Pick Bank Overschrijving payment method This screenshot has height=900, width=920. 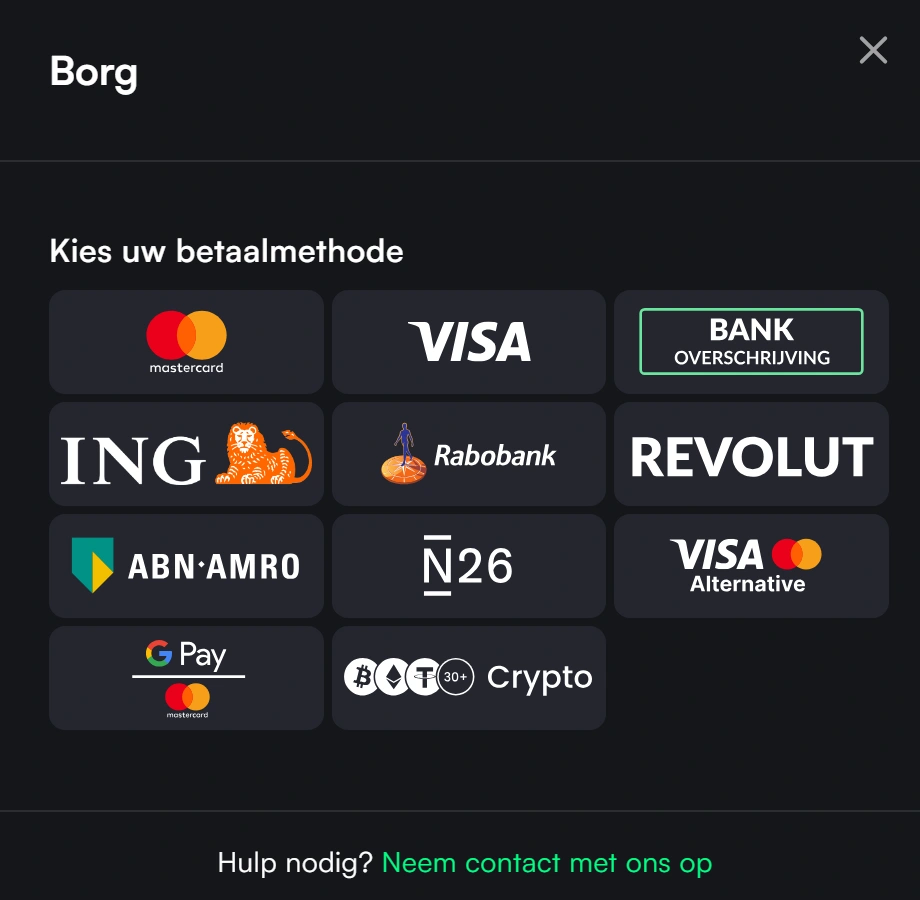click(x=751, y=342)
